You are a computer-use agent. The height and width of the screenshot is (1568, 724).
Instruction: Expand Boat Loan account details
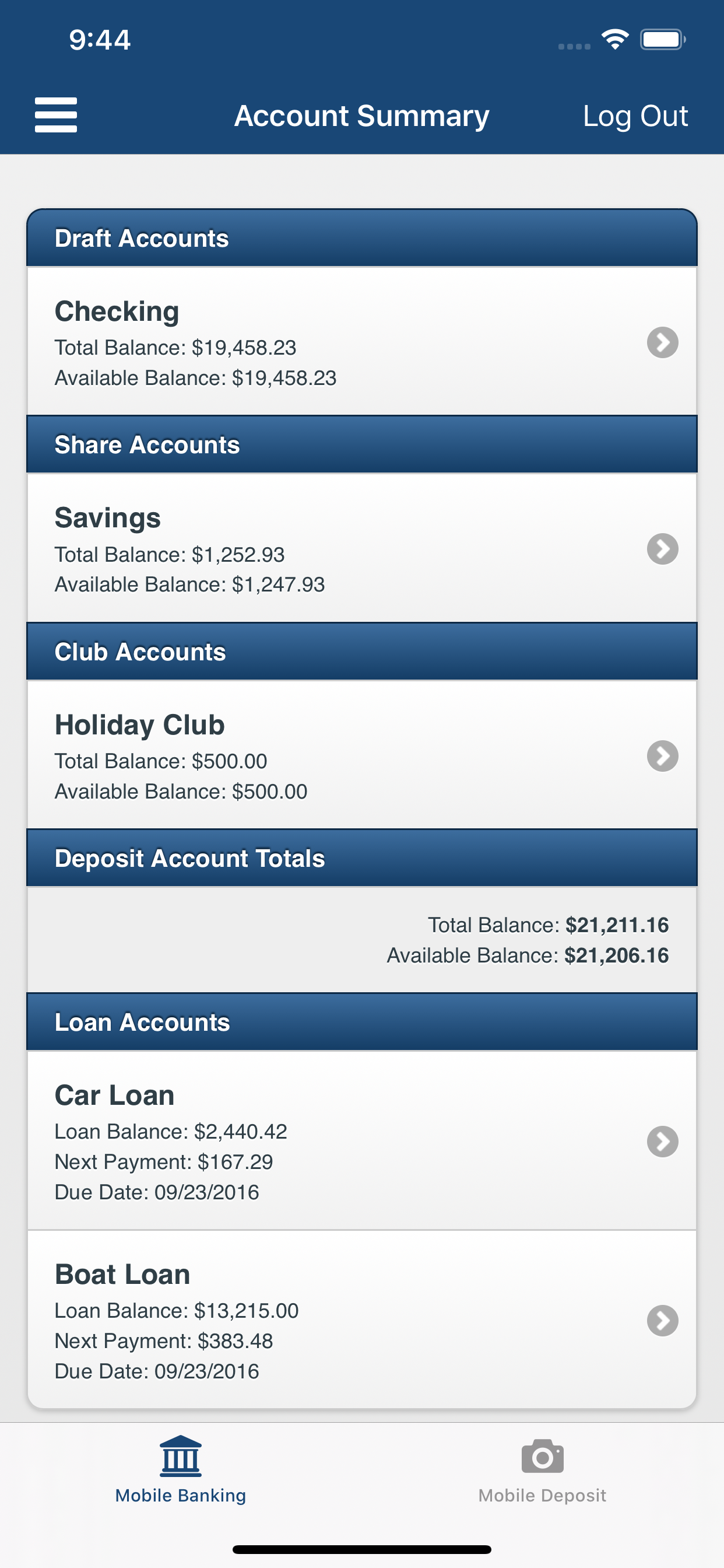665,1321
